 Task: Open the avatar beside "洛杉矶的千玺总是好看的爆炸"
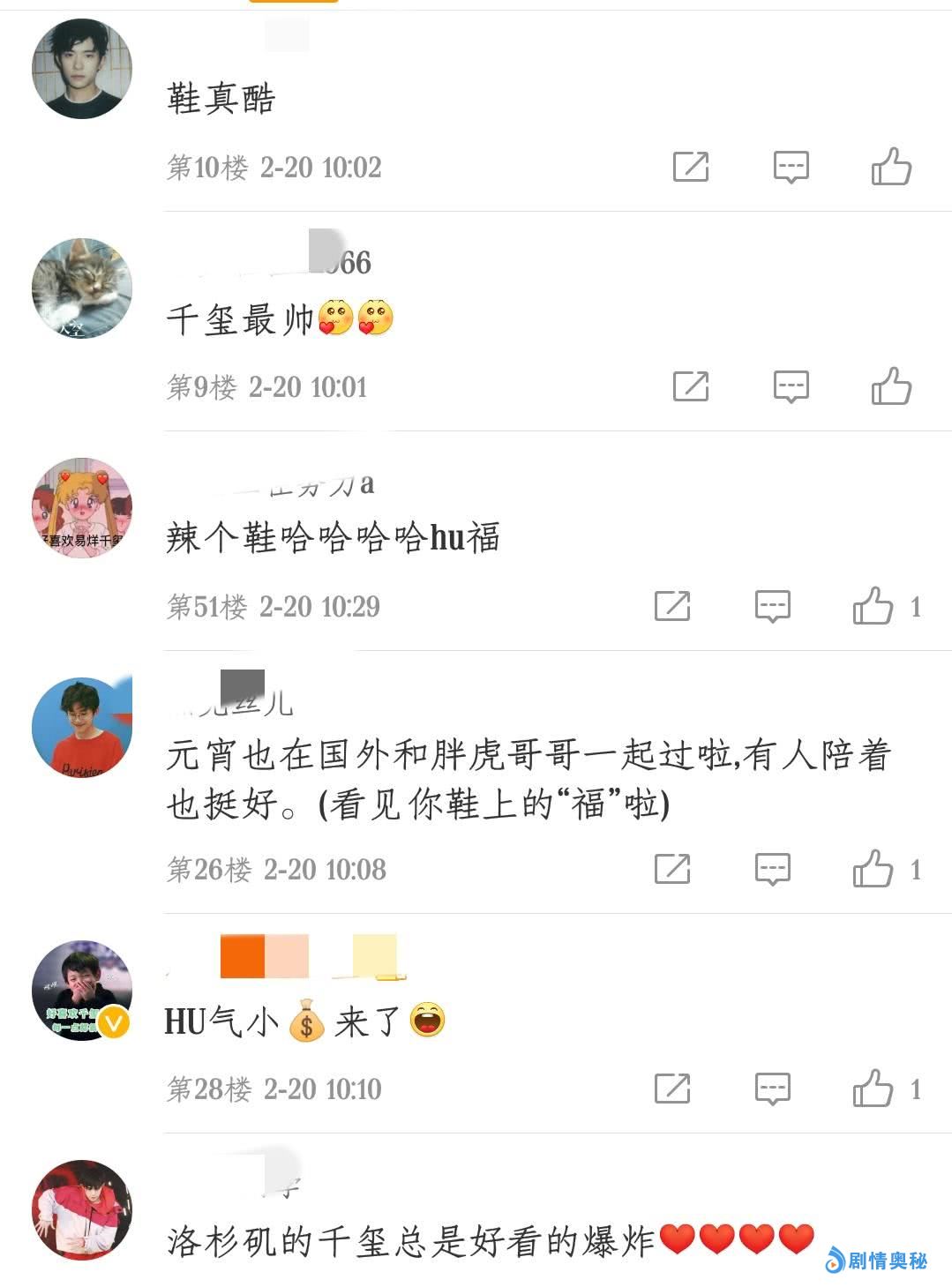81,1209
